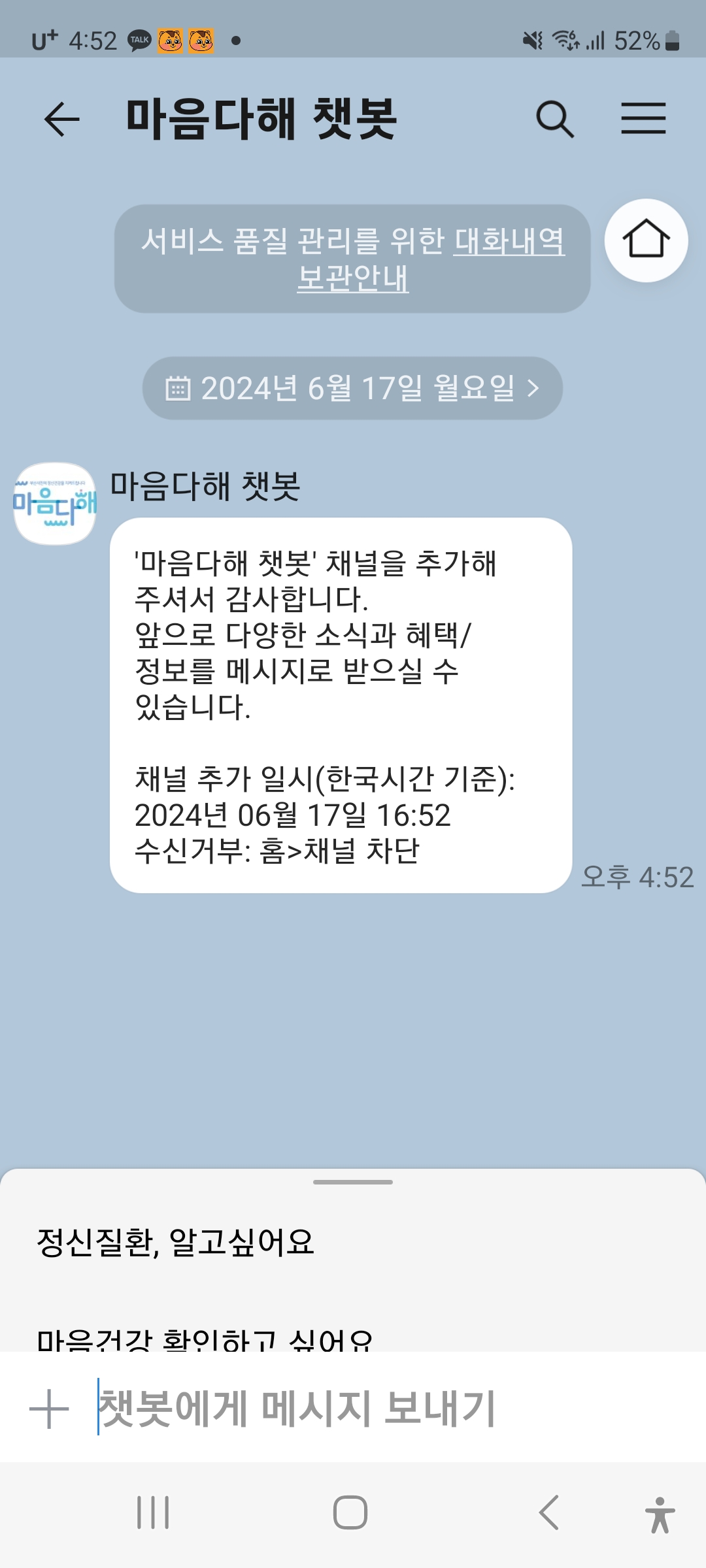This screenshot has height=1568, width=706.
Task: Select the '정신질환, 알고싶어요' menu option
Action: (x=175, y=1242)
